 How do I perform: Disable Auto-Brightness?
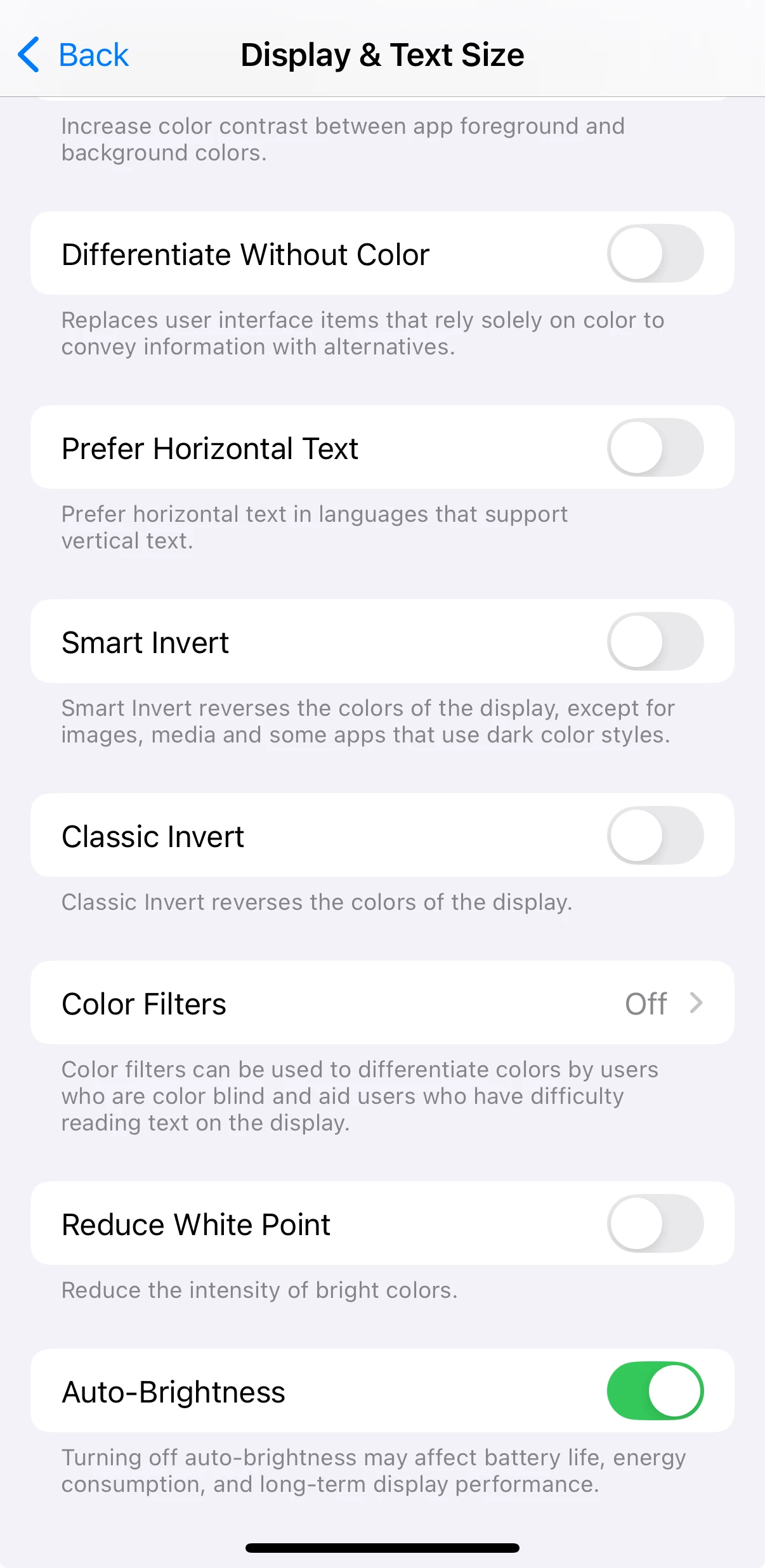(655, 1391)
